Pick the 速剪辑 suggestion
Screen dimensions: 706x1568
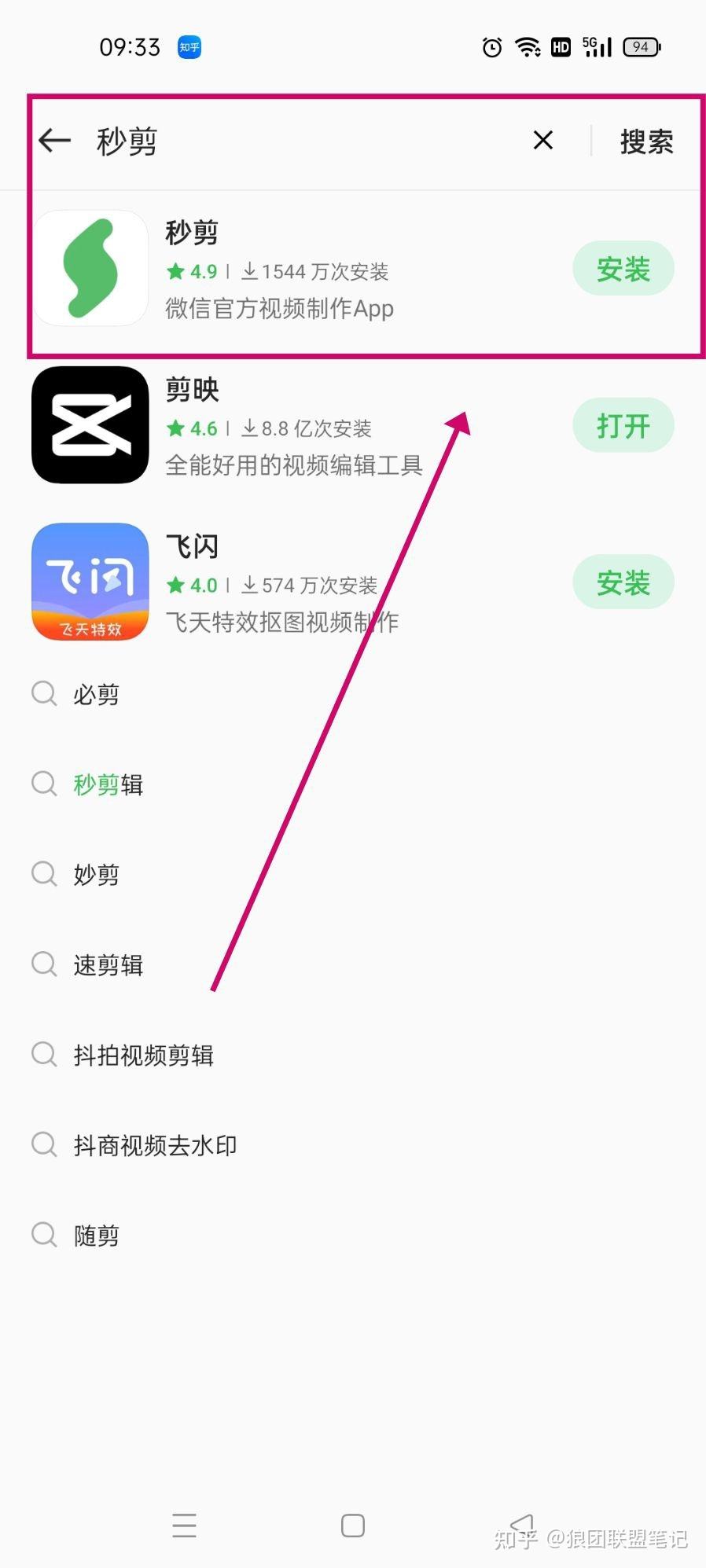click(x=108, y=964)
